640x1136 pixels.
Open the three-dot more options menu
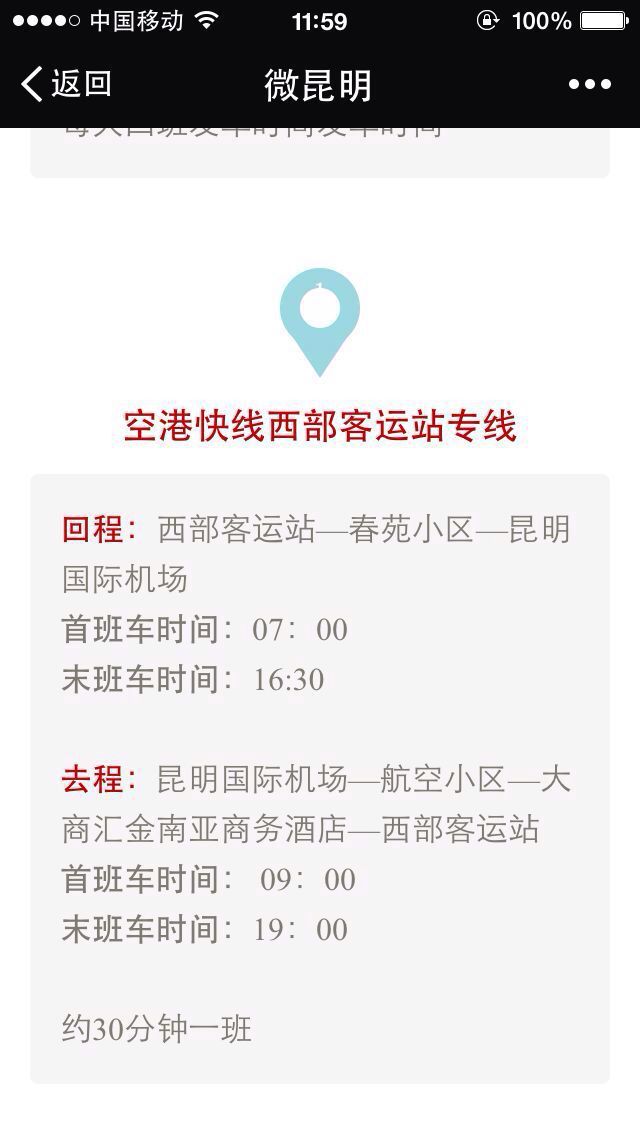pos(589,84)
